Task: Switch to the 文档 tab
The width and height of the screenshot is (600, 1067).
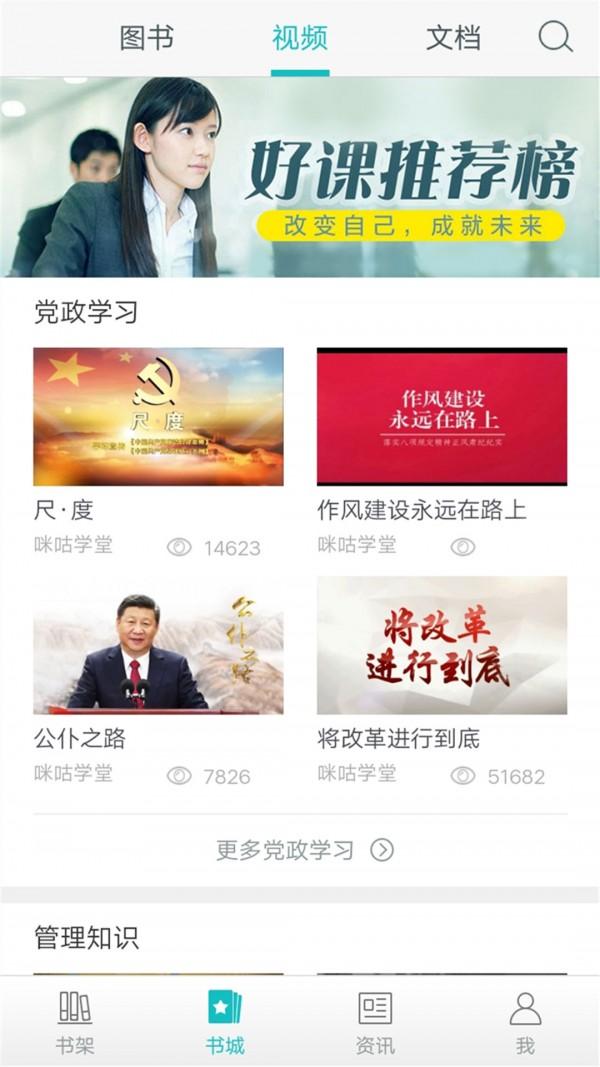Action: [453, 39]
